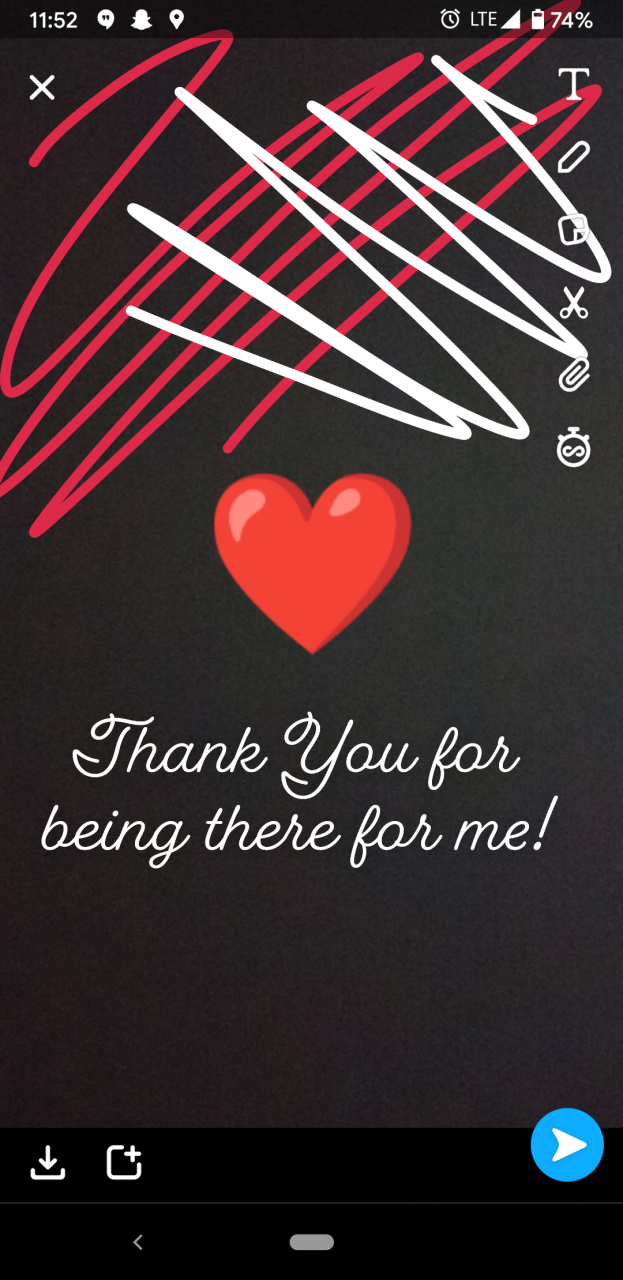Set the snap timer duration
The width and height of the screenshot is (623, 1280).
coord(573,448)
